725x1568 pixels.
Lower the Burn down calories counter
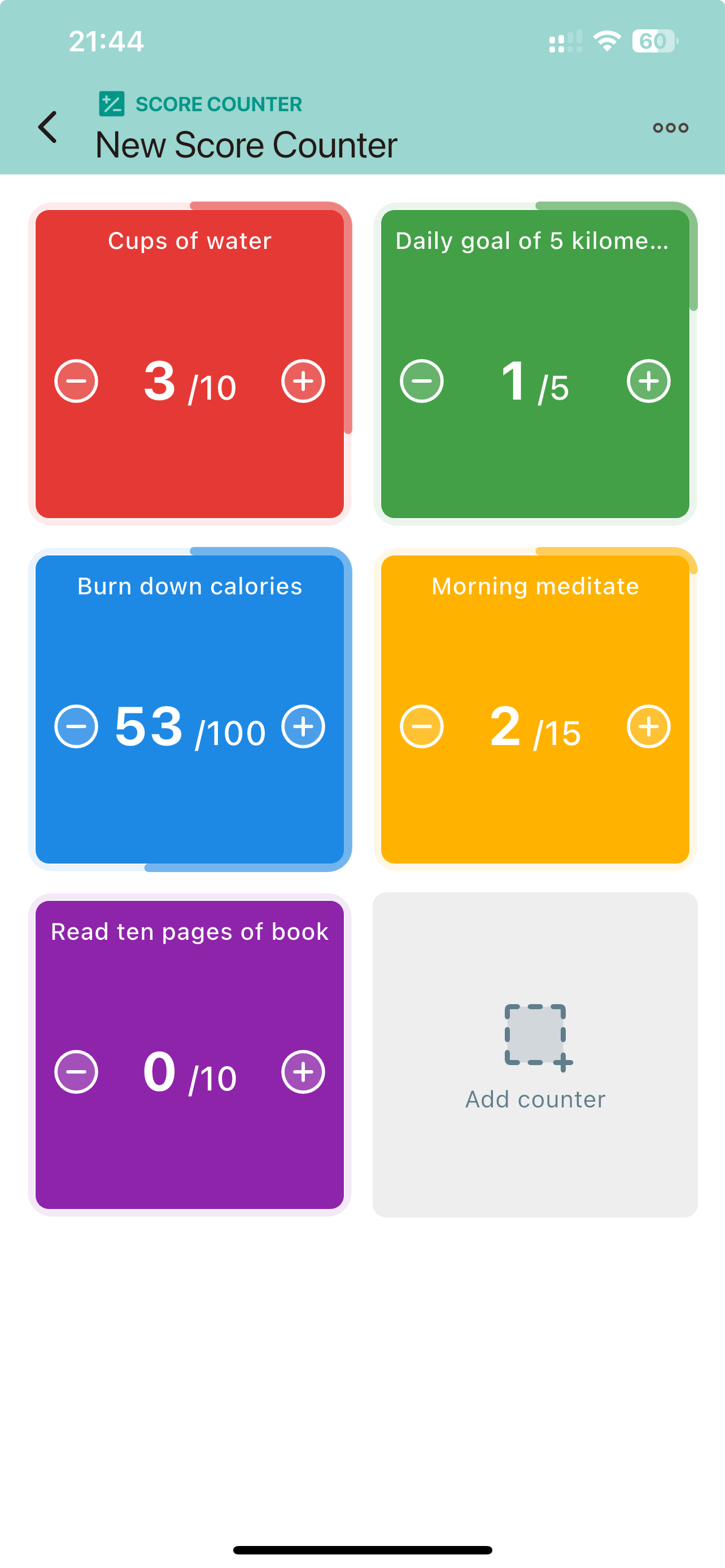pyautogui.click(x=76, y=726)
